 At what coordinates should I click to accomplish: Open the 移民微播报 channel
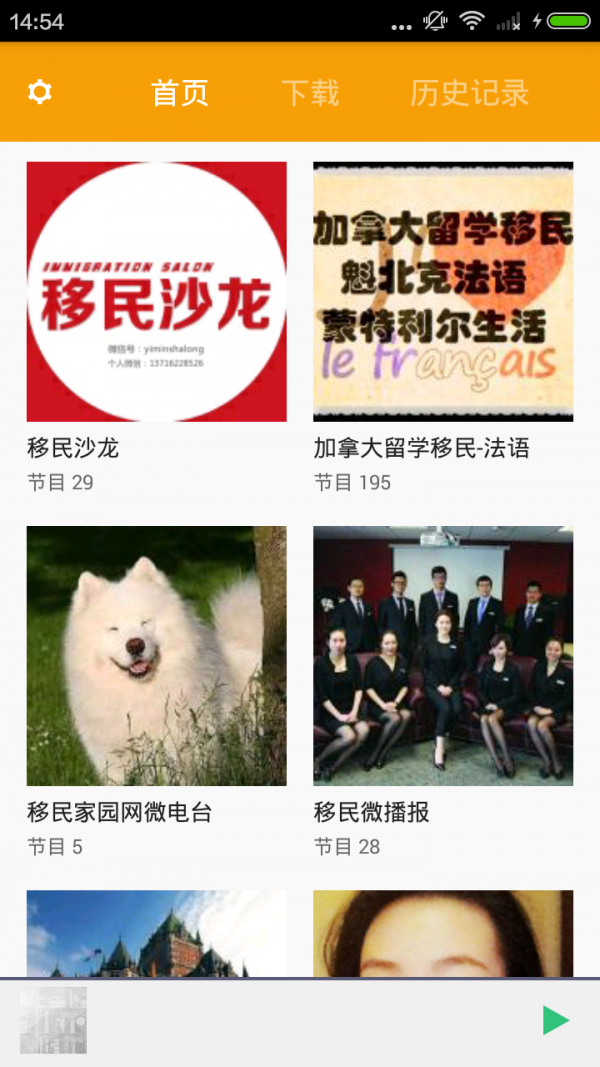443,656
